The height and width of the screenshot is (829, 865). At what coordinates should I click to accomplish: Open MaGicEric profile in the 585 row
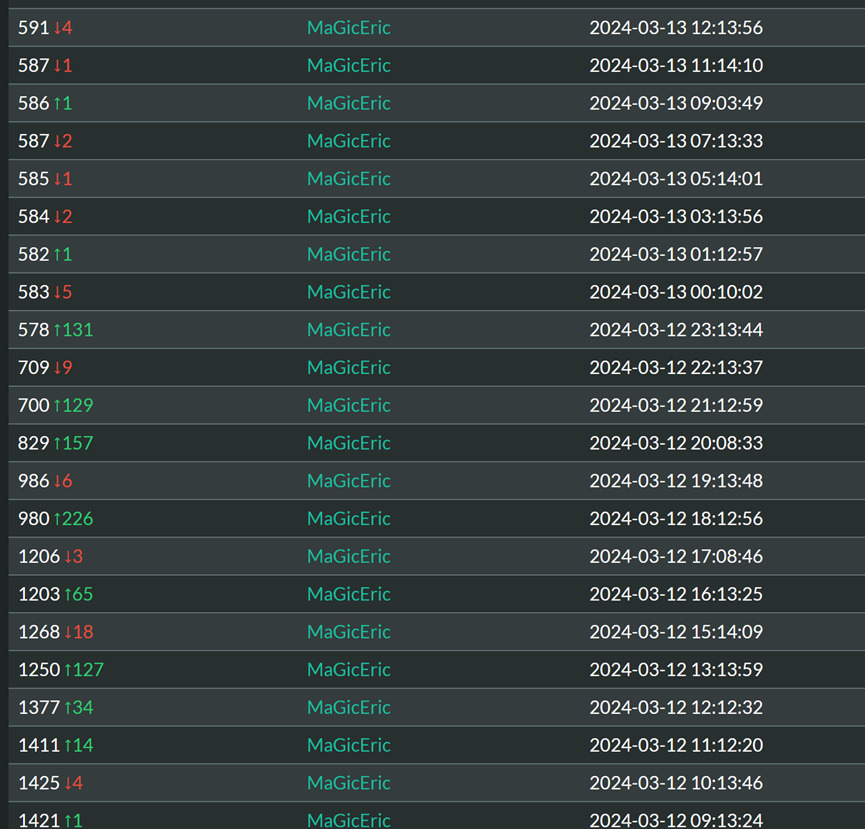coord(348,179)
